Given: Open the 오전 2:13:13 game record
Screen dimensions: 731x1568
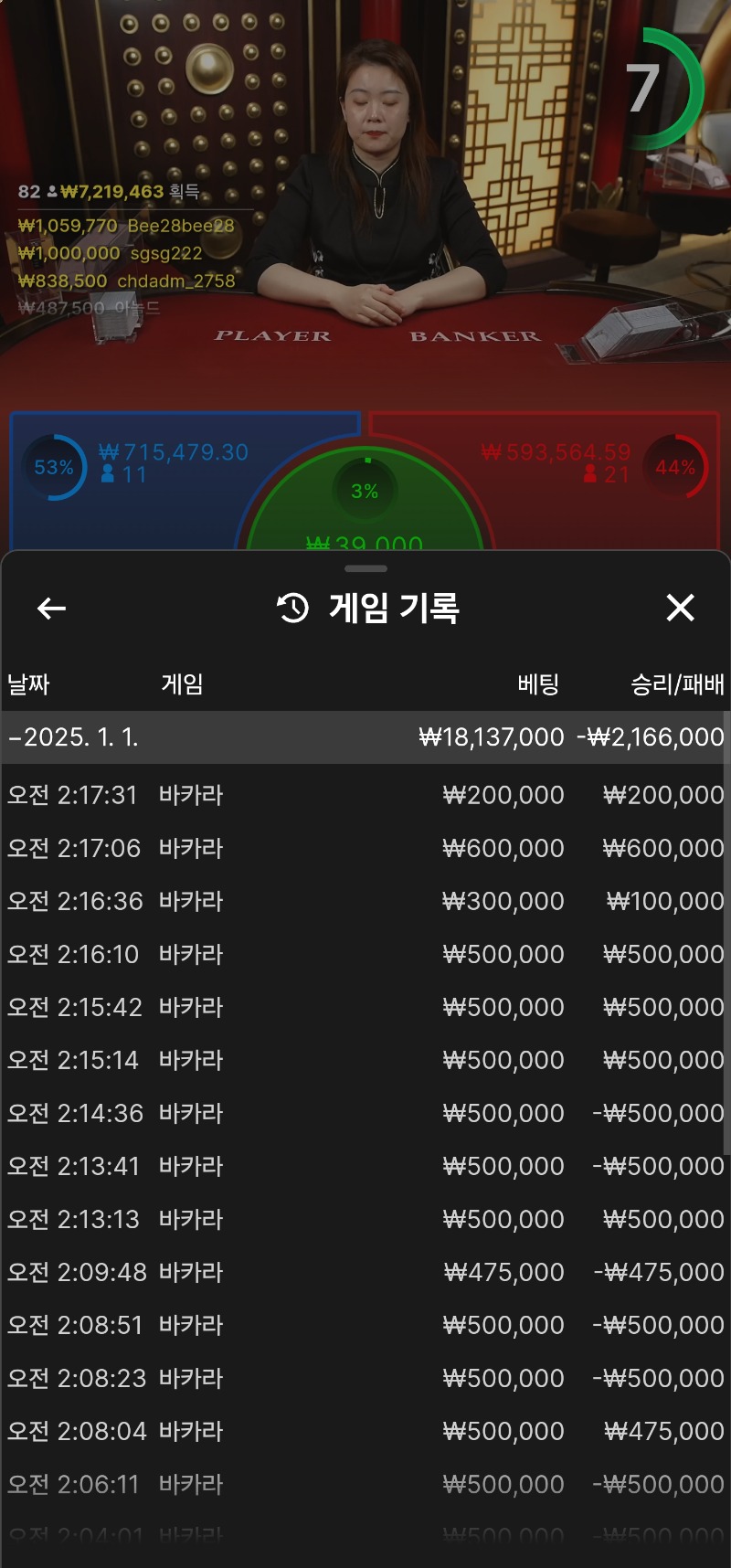Looking at the screenshot, I should coord(365,1219).
